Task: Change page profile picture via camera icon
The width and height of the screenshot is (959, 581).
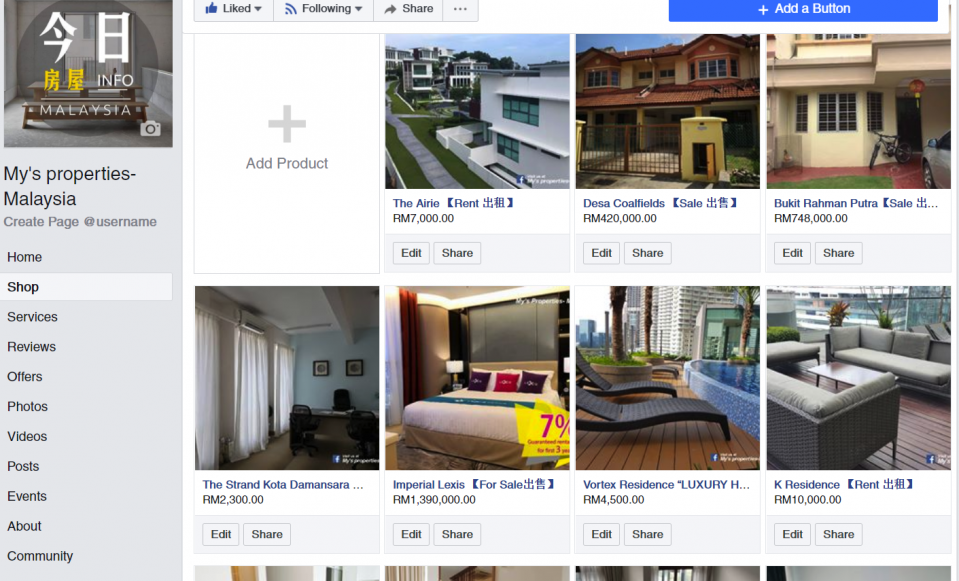Action: (150, 129)
